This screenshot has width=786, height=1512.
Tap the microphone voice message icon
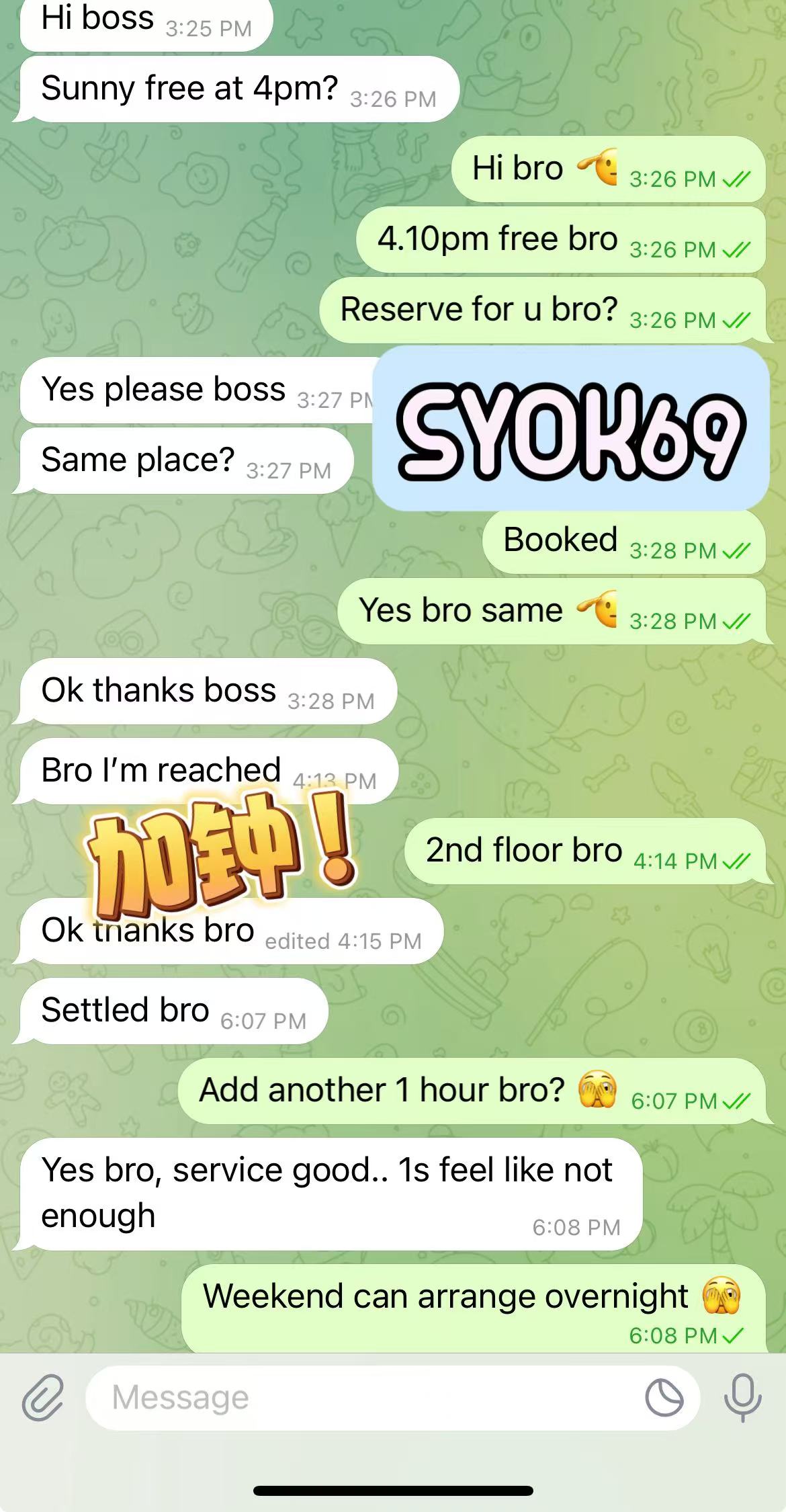point(742,1398)
